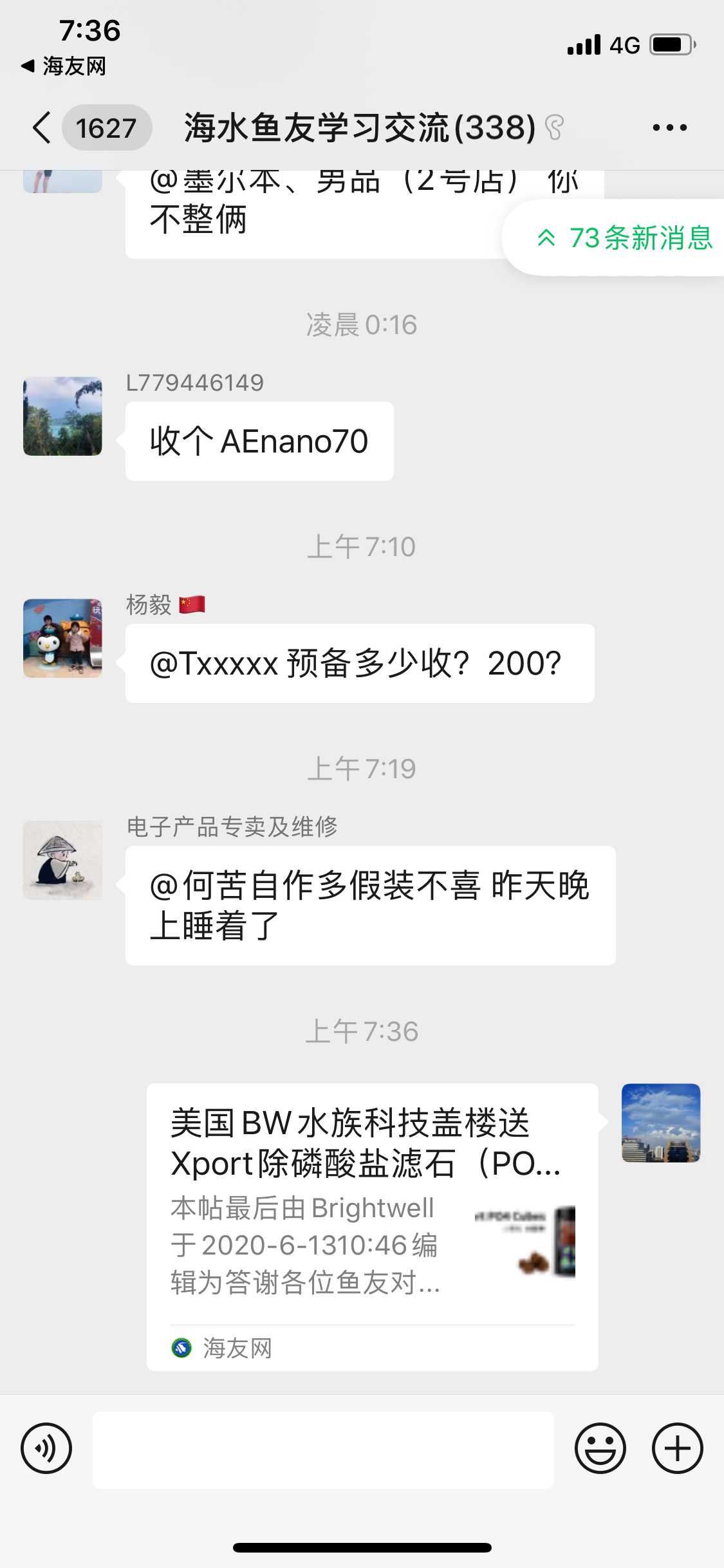Open the shared 美国BW水族科技 link card
This screenshot has height=1568, width=724.
[372, 1210]
